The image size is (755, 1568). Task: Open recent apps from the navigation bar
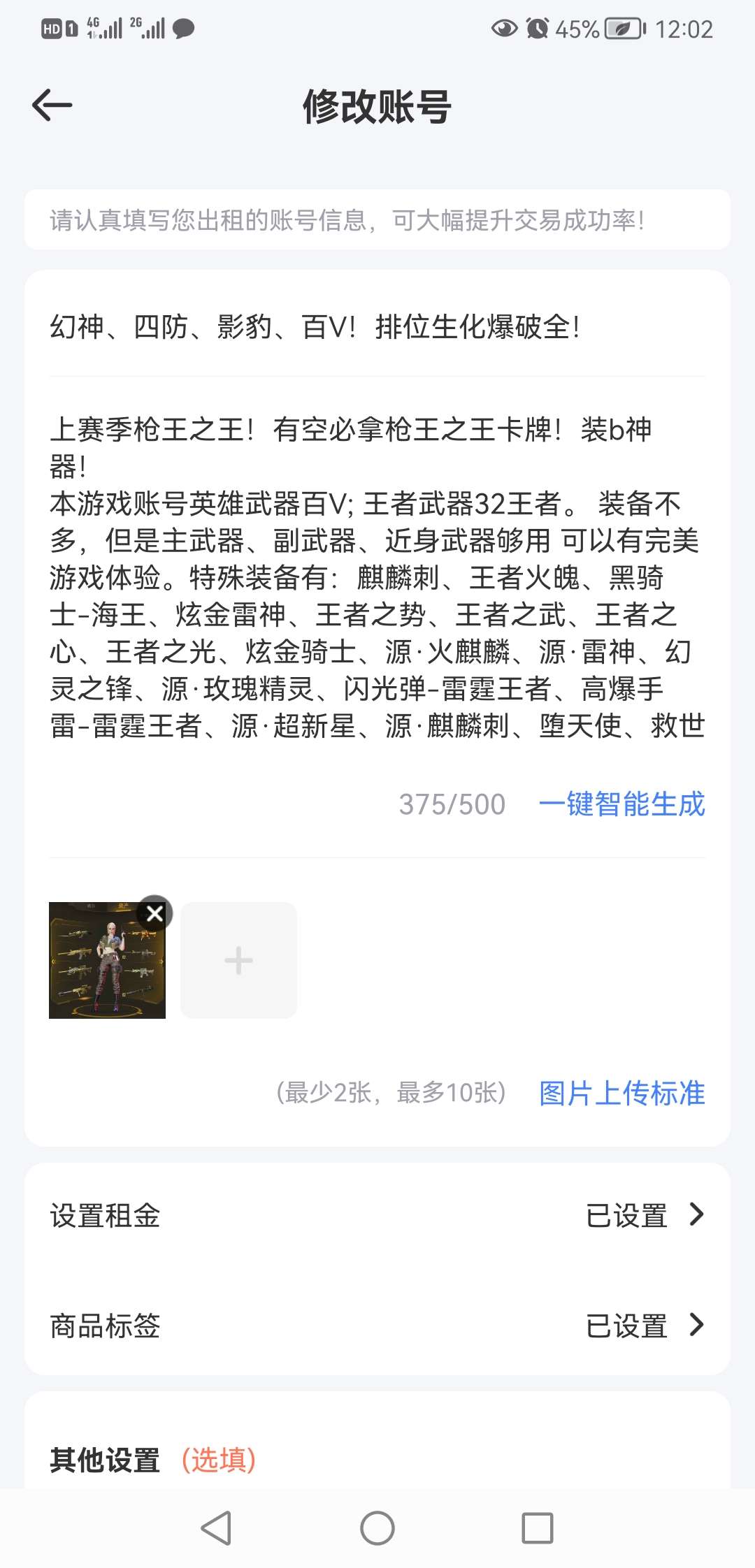(x=538, y=1528)
